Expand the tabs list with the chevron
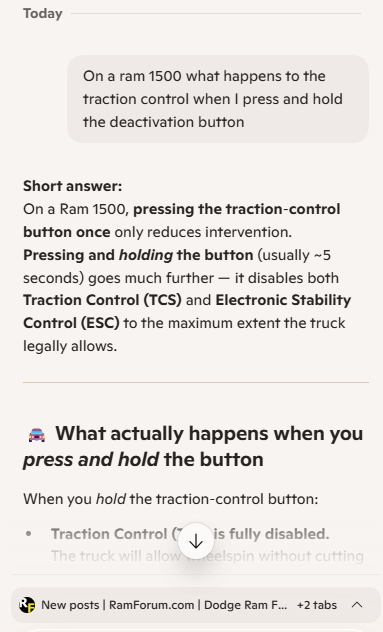 pyautogui.click(x=357, y=605)
